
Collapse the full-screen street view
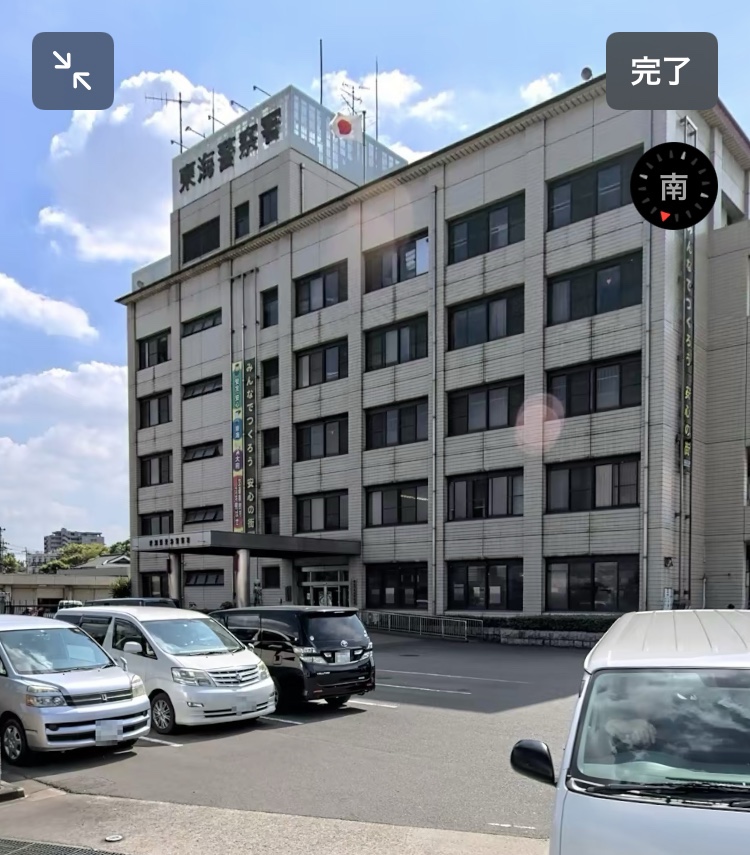pos(72,71)
